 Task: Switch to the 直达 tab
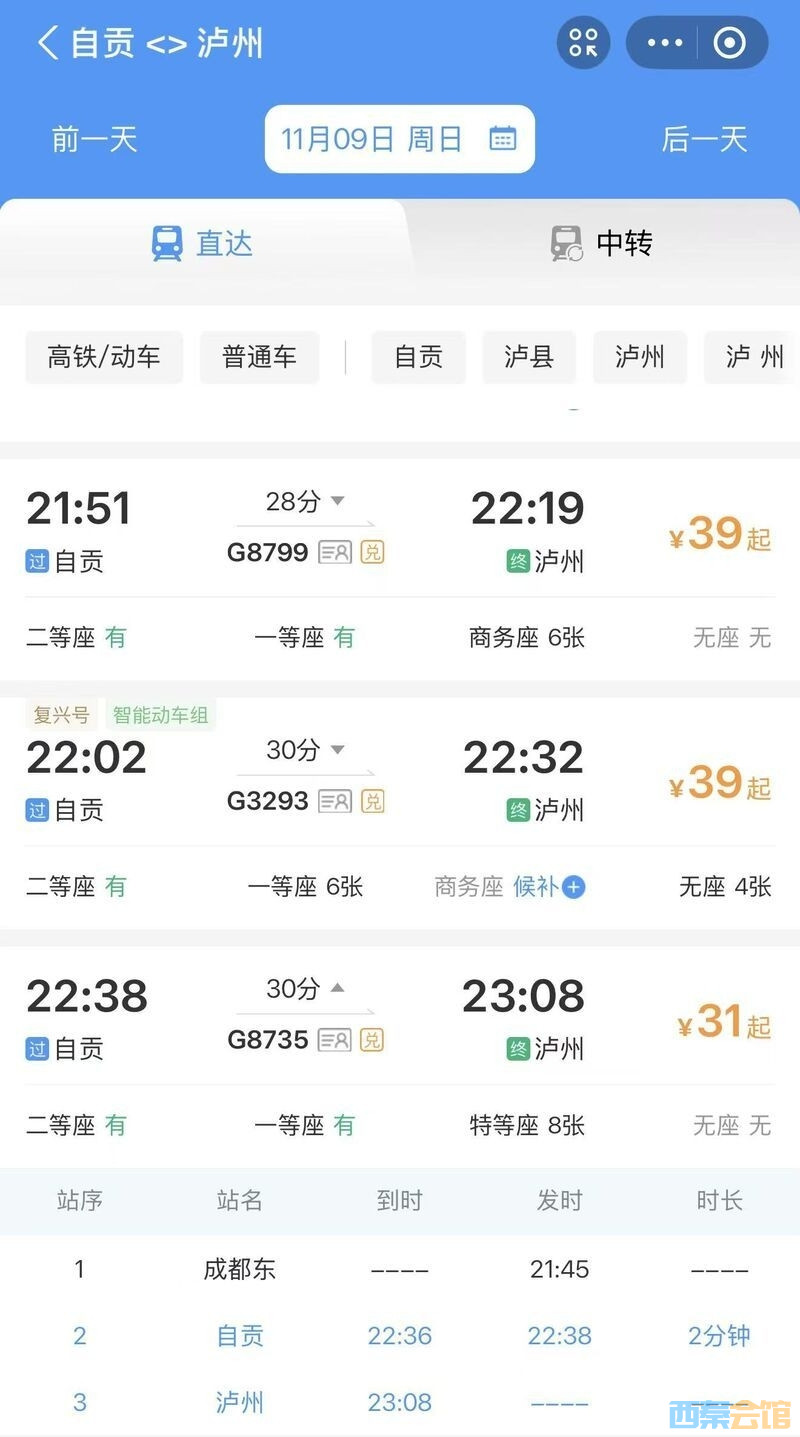[x=202, y=243]
